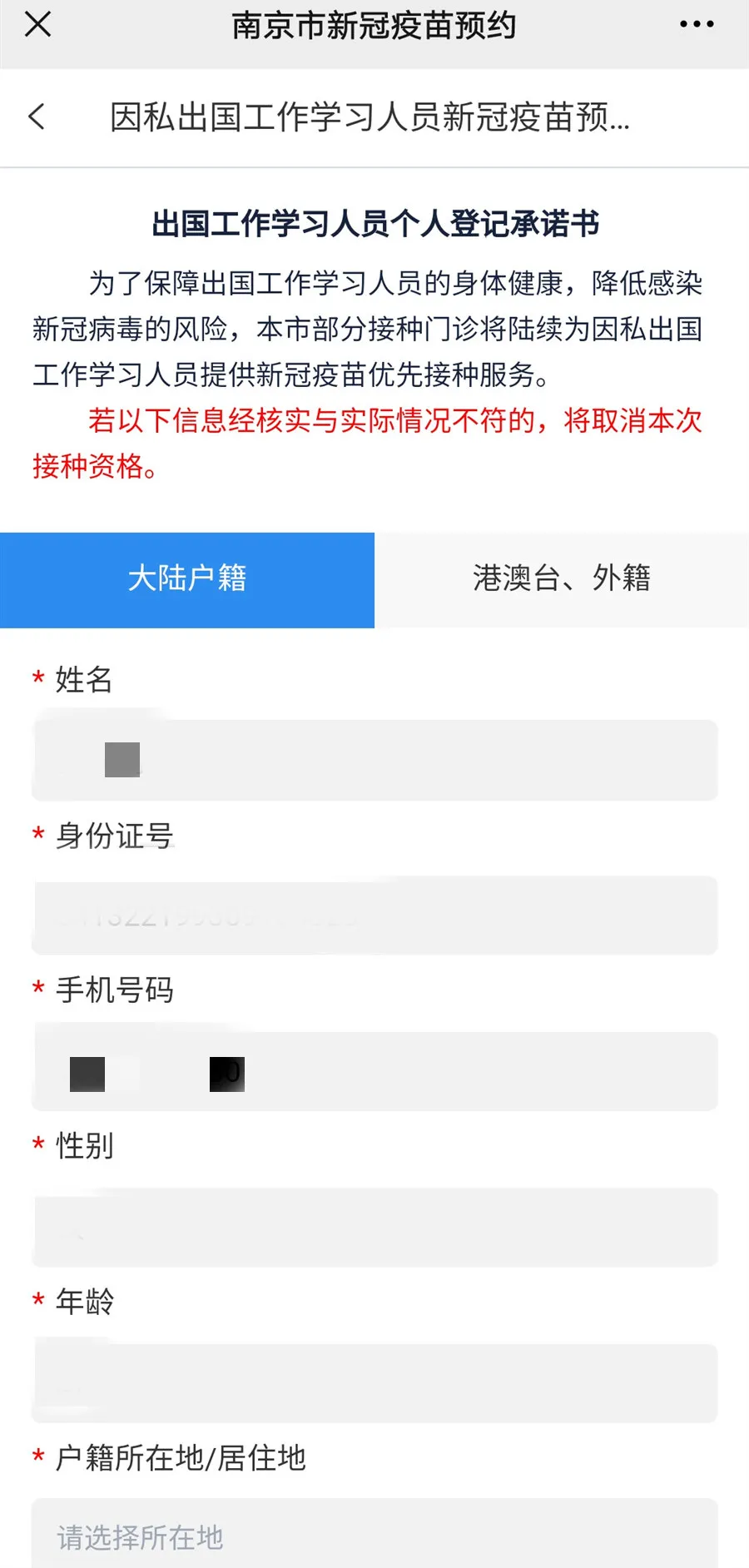This screenshot has height=1568, width=749.
Task: Tap the 年龄 field
Action: (374, 1383)
